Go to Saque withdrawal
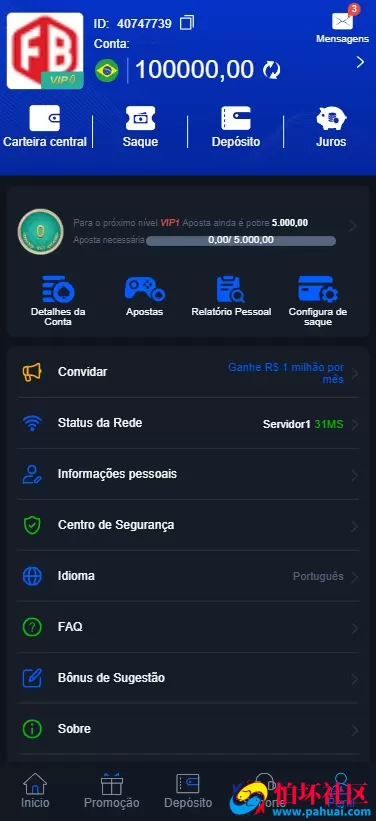376x821 pixels. click(140, 126)
